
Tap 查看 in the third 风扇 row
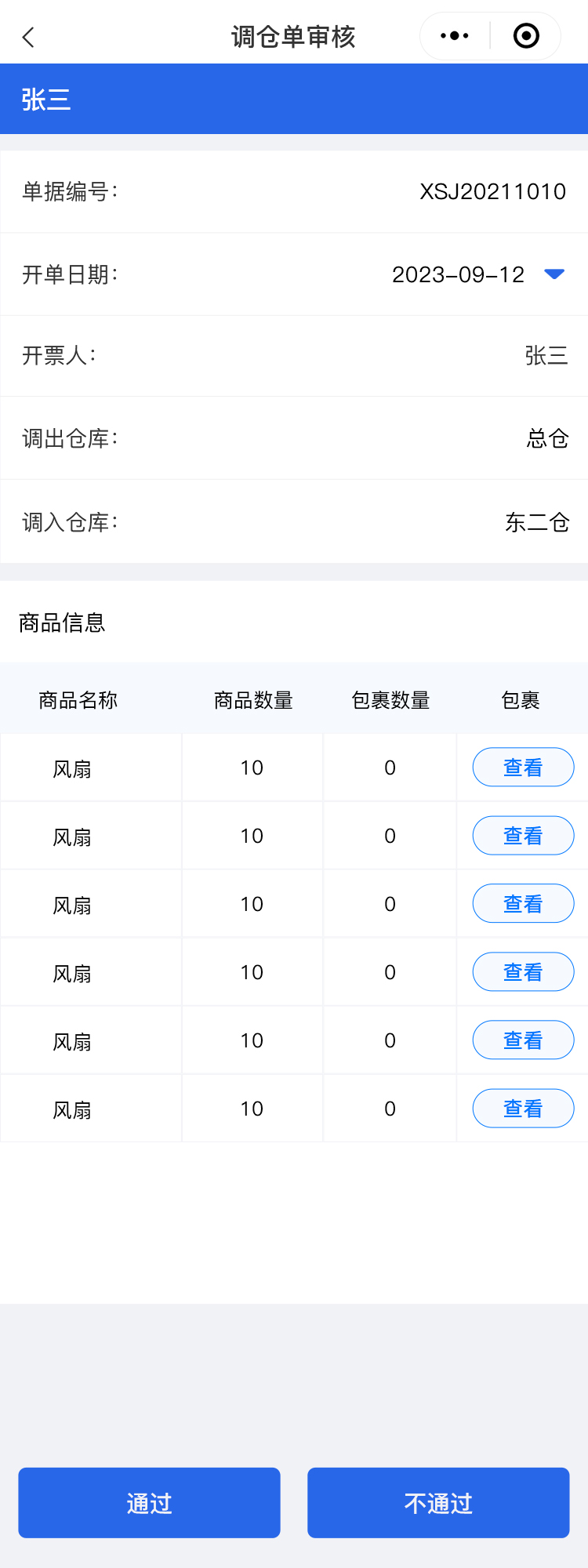coord(523,904)
